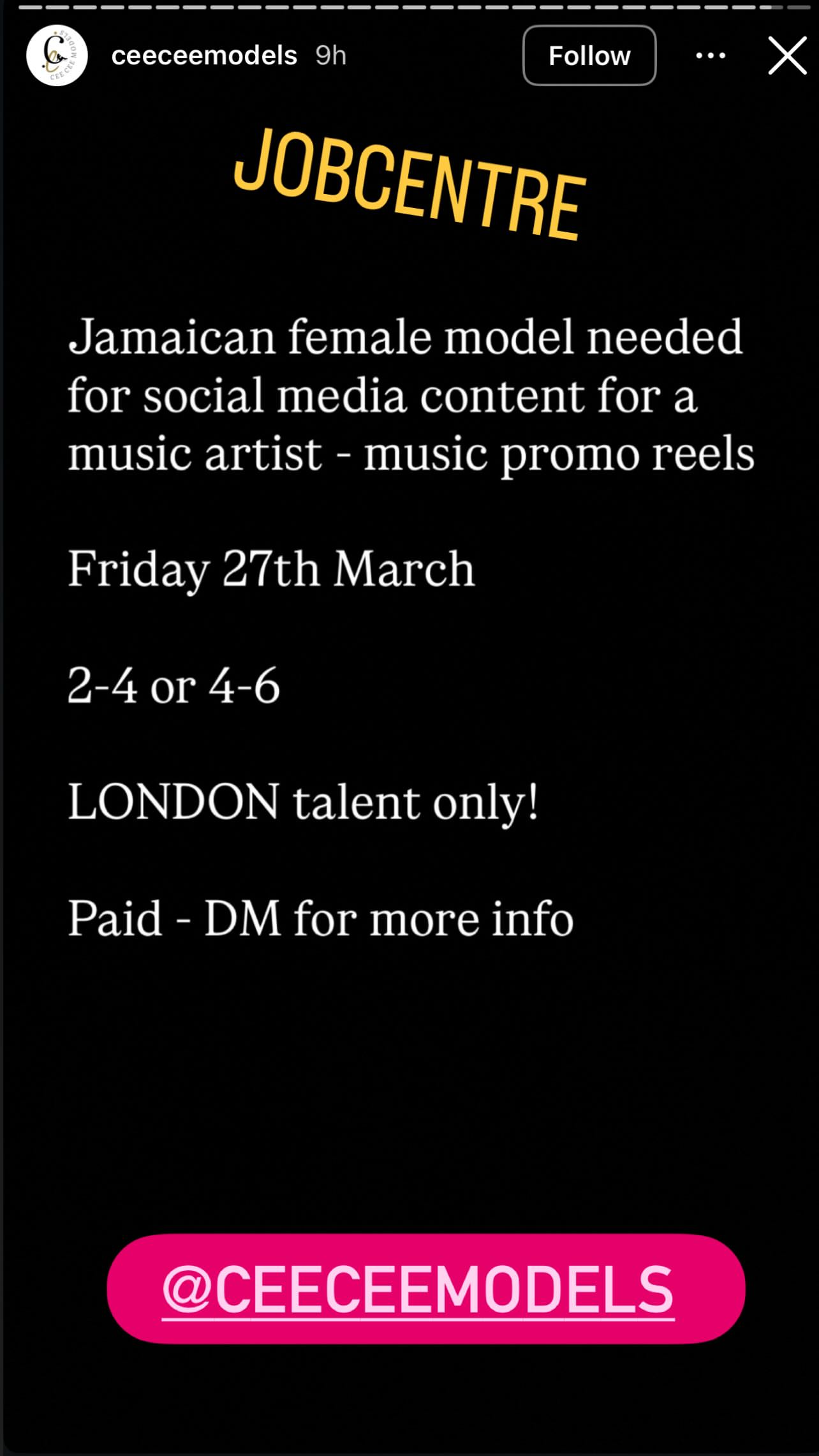The height and width of the screenshot is (1456, 819).
Task: Open the ceeceemodels profile picture
Action: click(57, 56)
